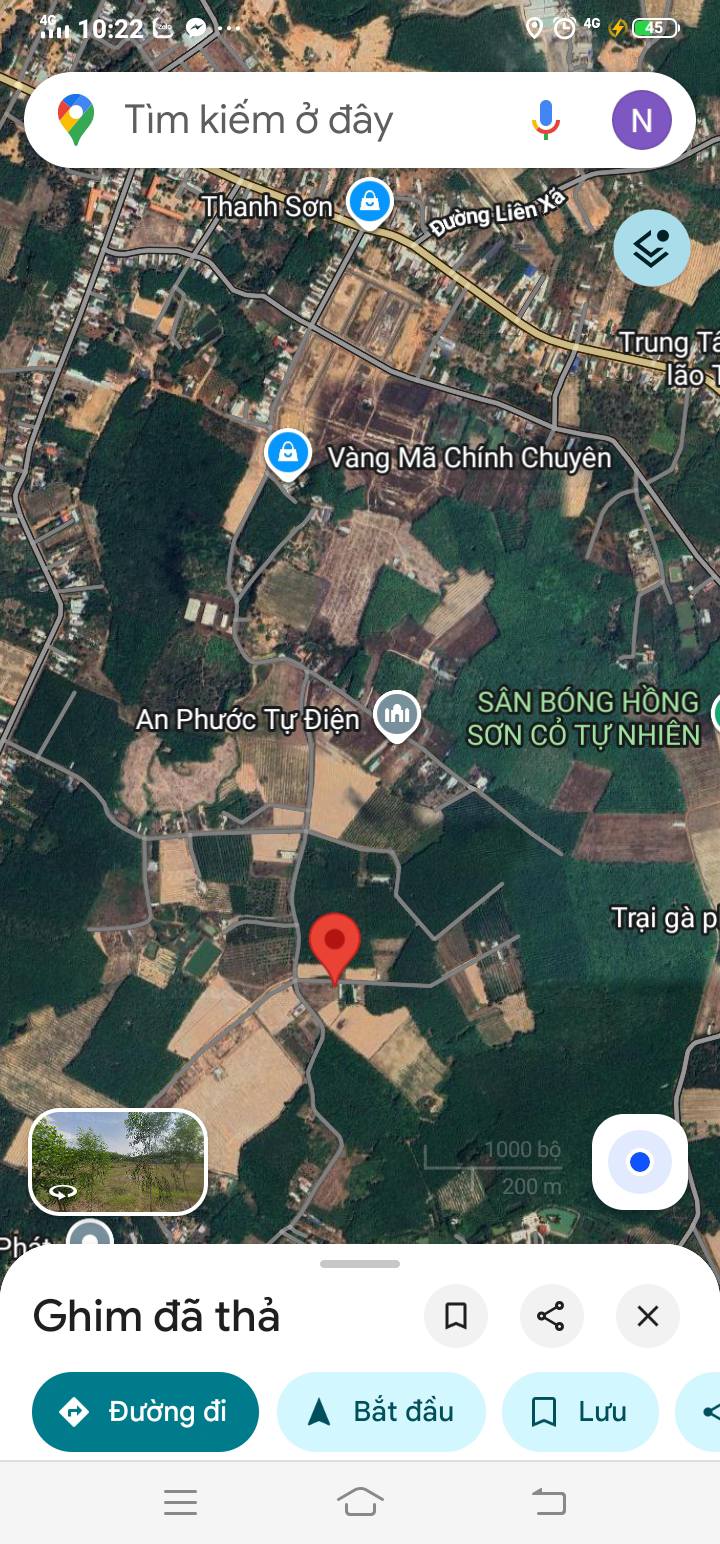Select the Vàng Mã Chính Chuyên store marker

(288, 455)
